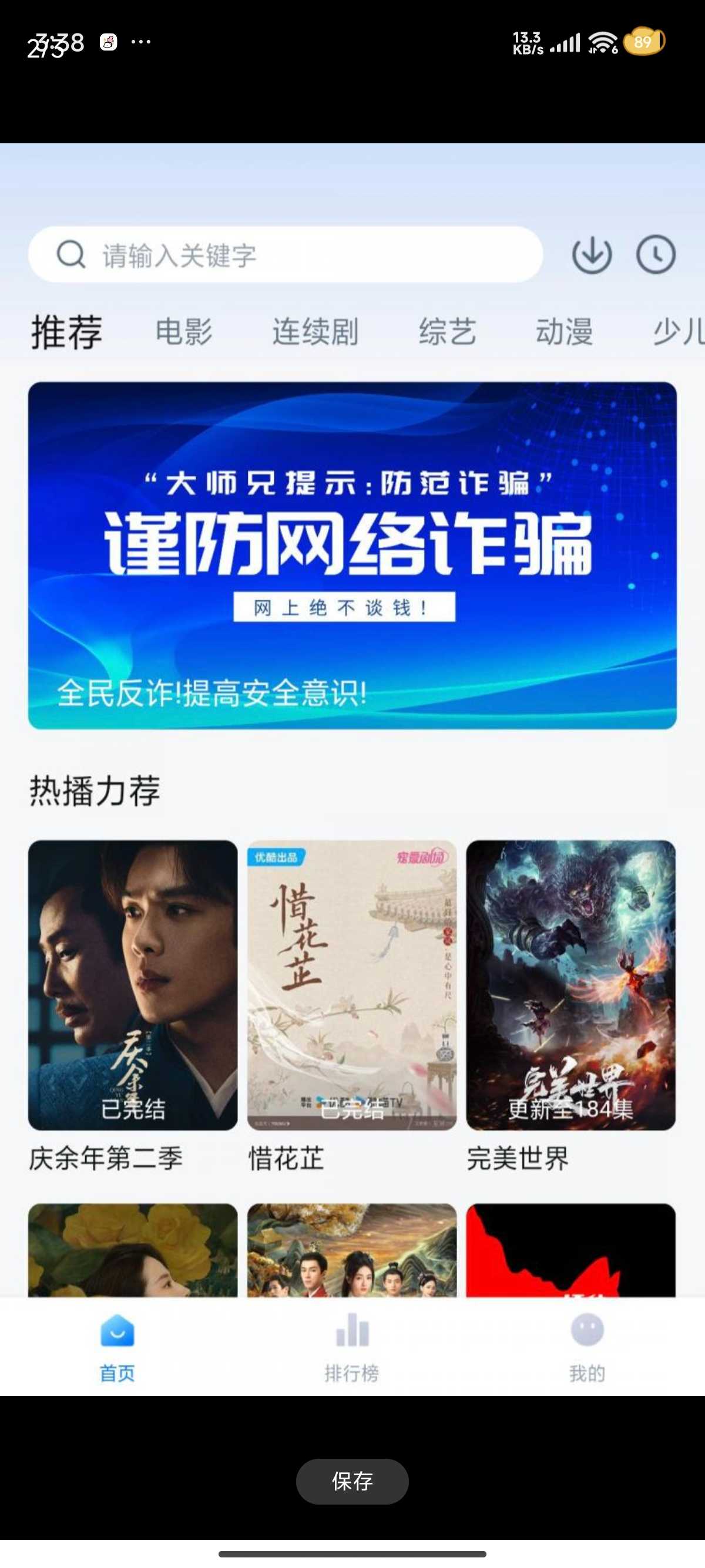This screenshot has width=705, height=1568.
Task: Select the 推荐 tab
Action: [x=67, y=332]
